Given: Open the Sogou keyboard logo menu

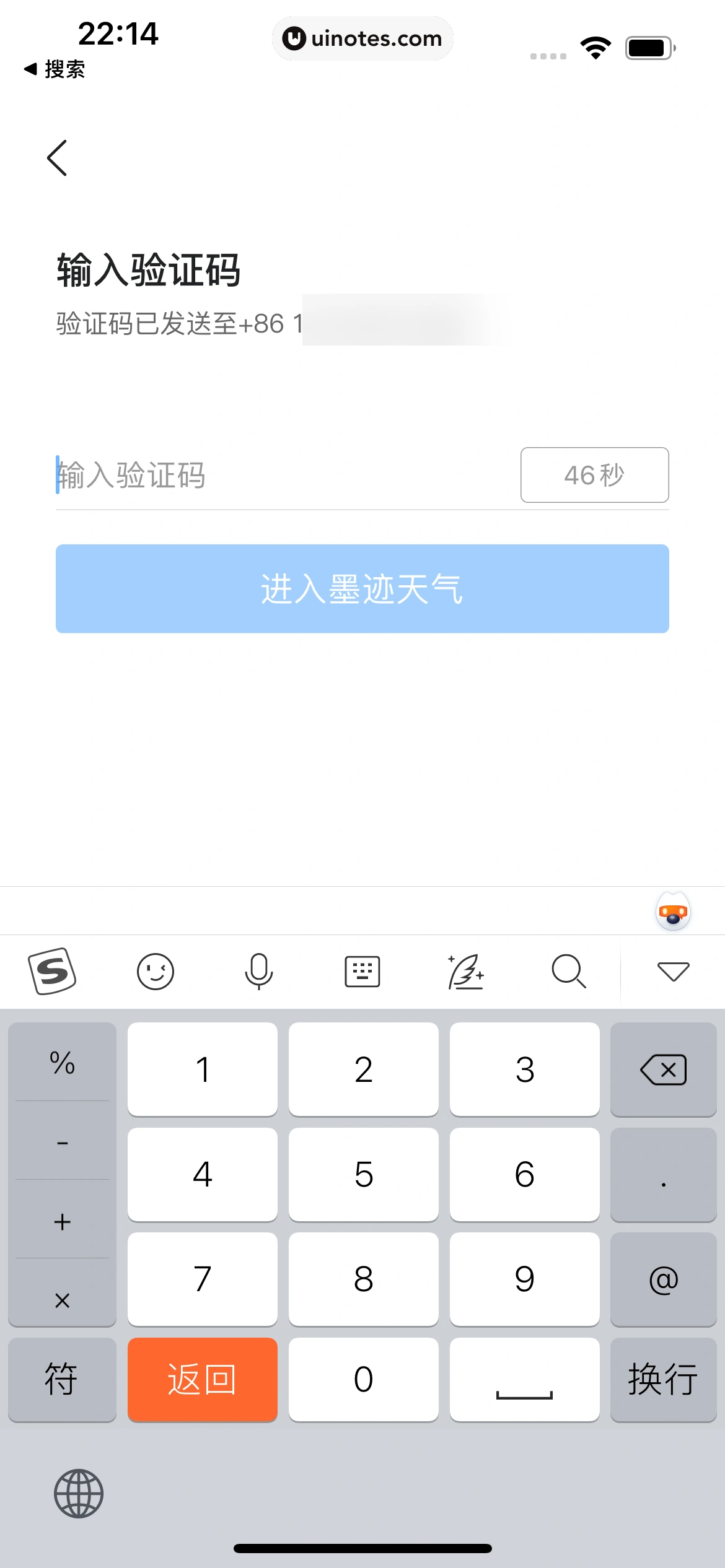Looking at the screenshot, I should click(x=53, y=970).
